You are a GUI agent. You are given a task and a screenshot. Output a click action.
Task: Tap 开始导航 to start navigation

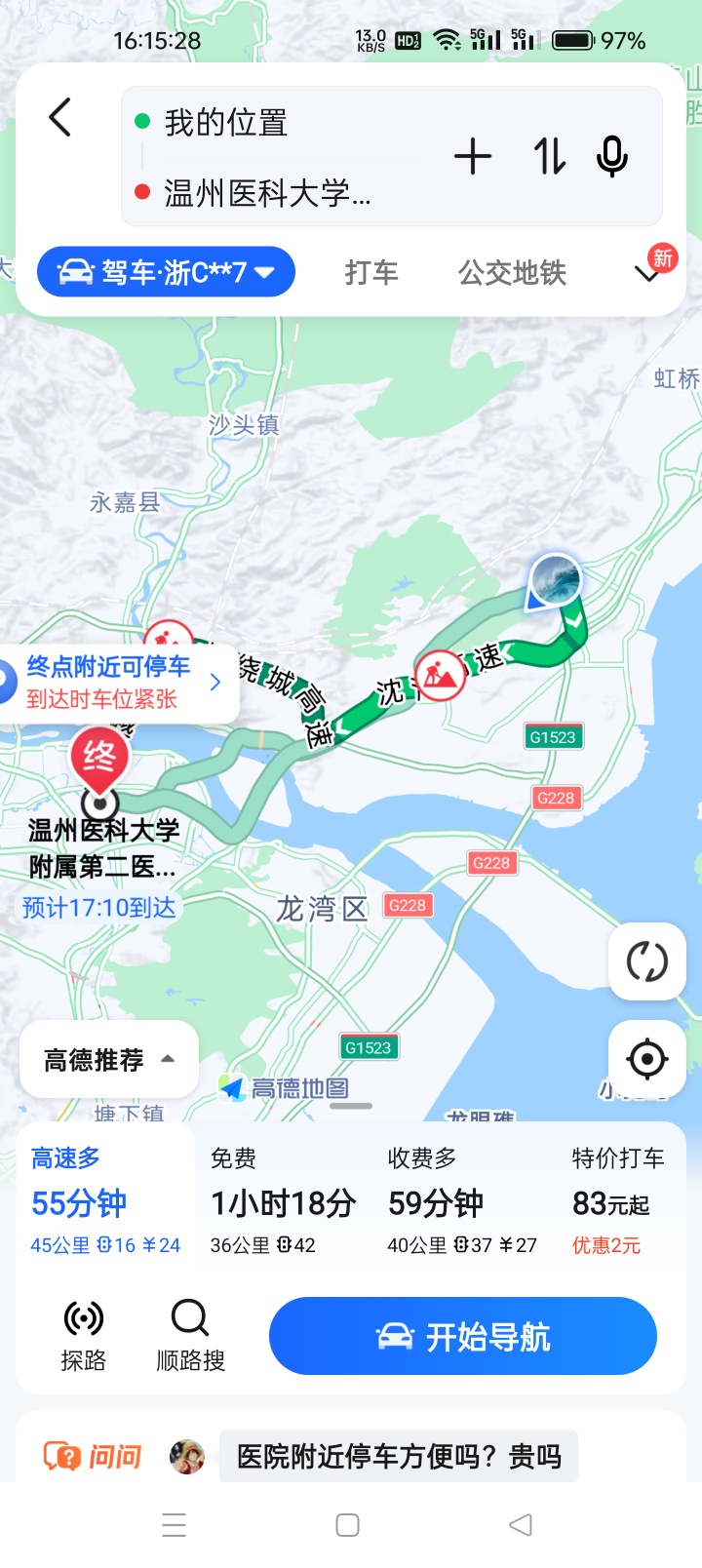tap(462, 1337)
